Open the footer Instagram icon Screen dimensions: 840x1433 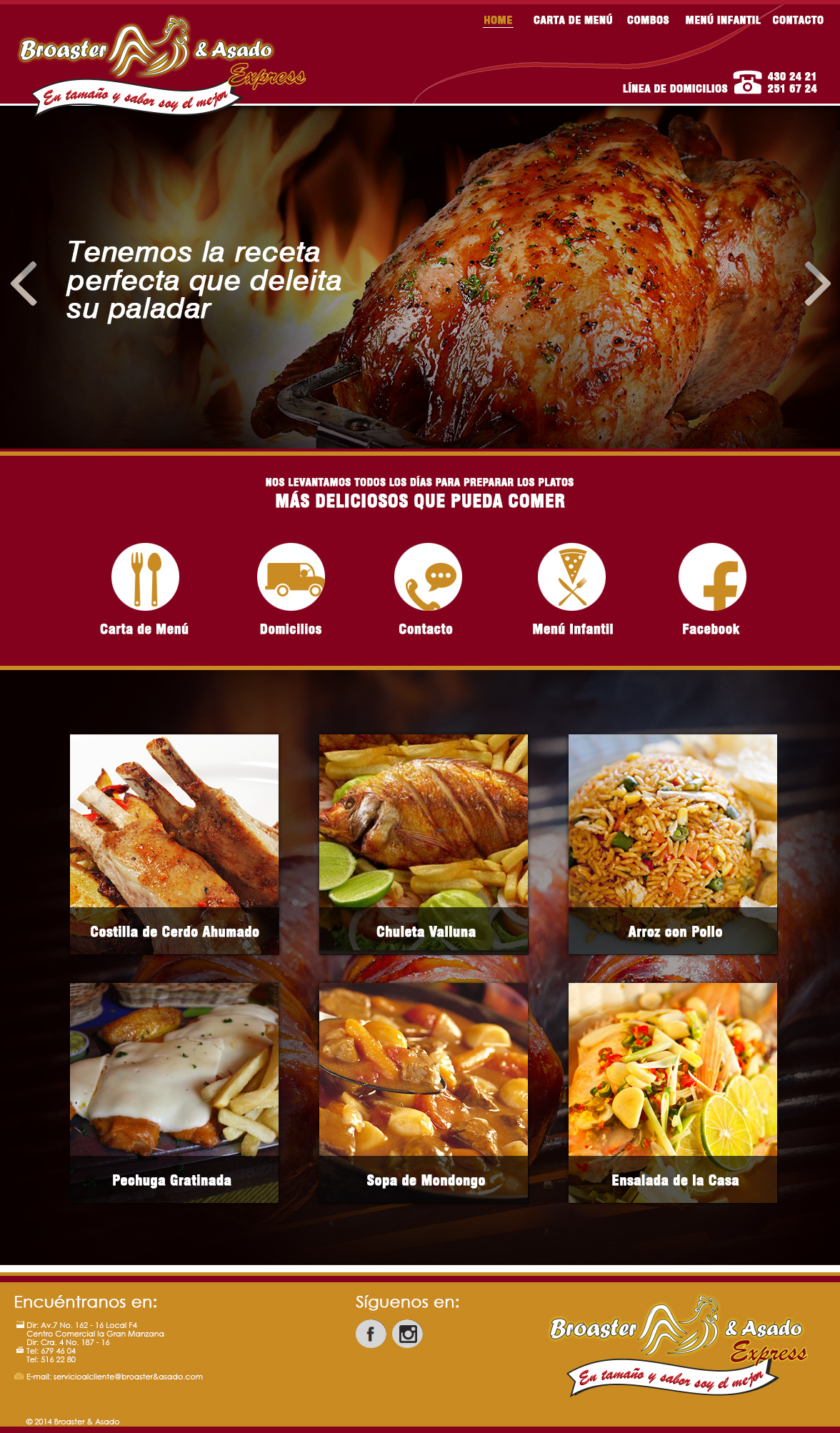[408, 1334]
